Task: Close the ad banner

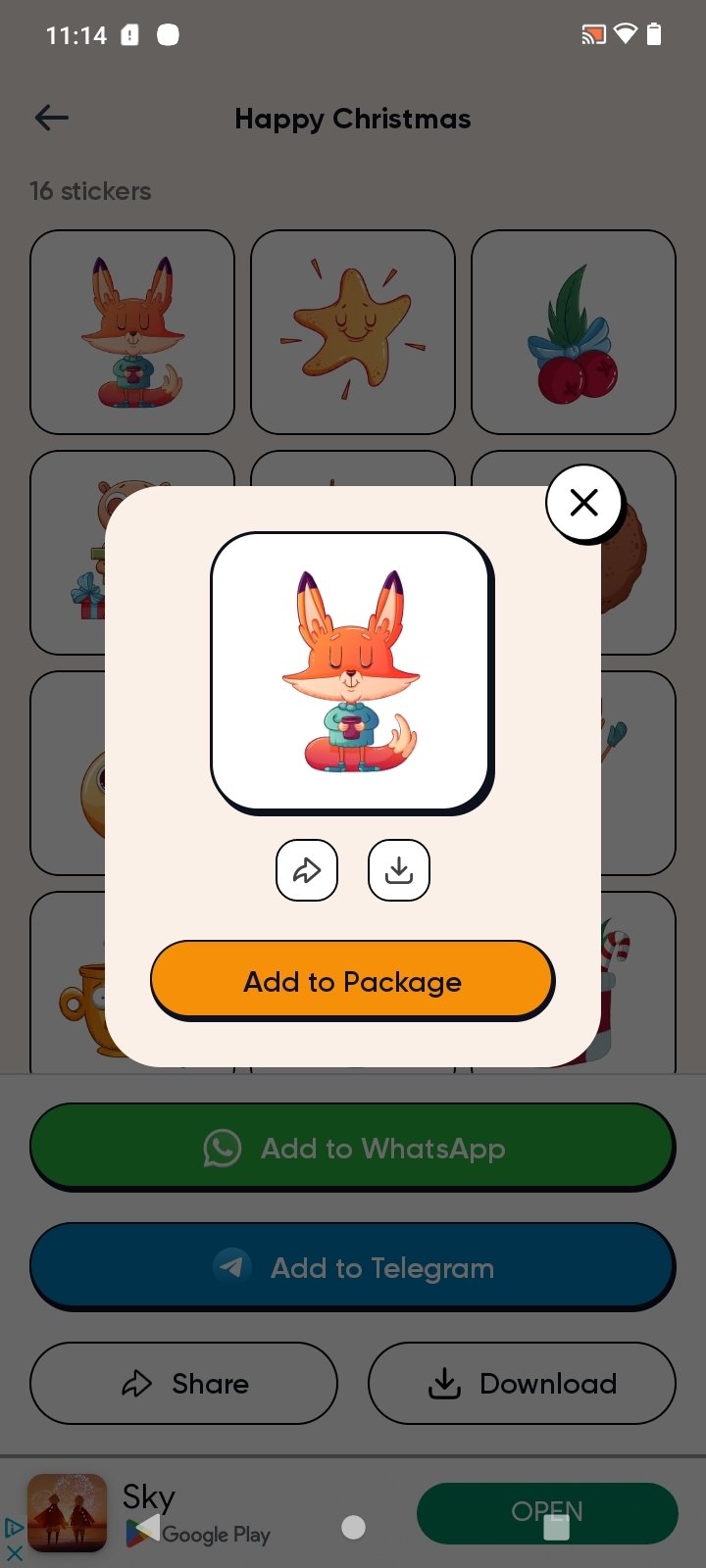Action: 14,1553
